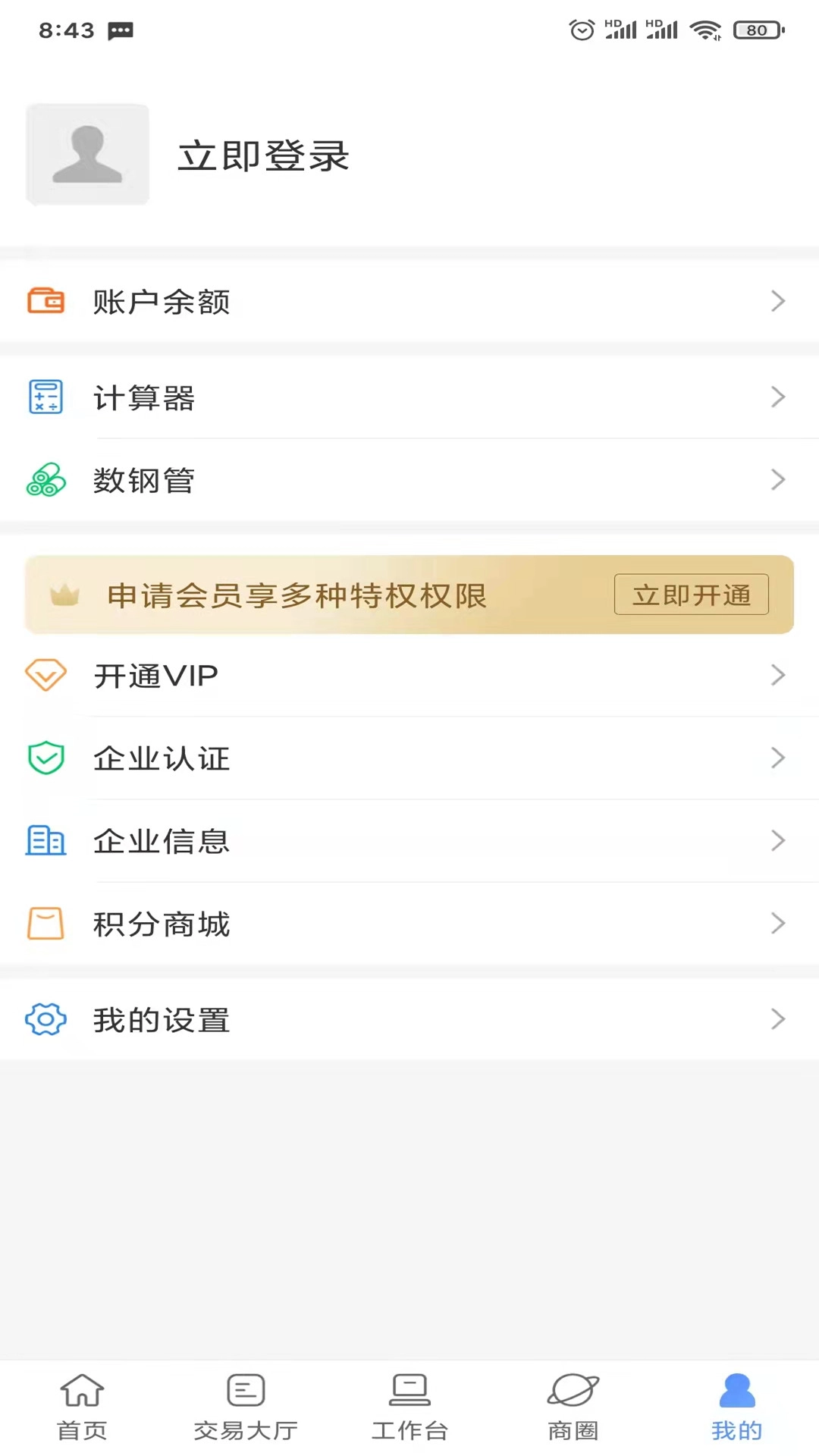Viewport: 819px width, 1456px height.
Task: Click the VIP diamond icon beside 开通VIP
Action: click(x=45, y=675)
